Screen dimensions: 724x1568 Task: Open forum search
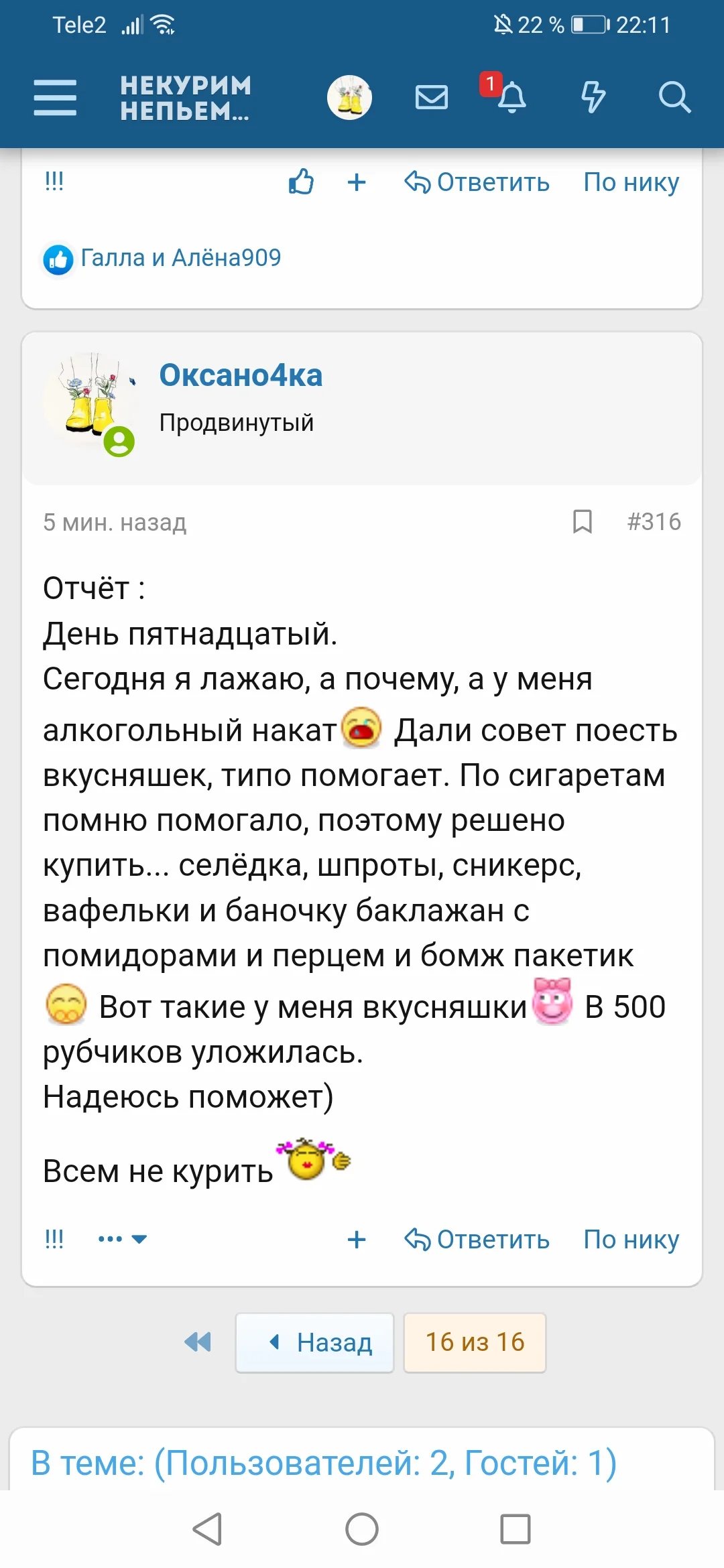[x=674, y=98]
